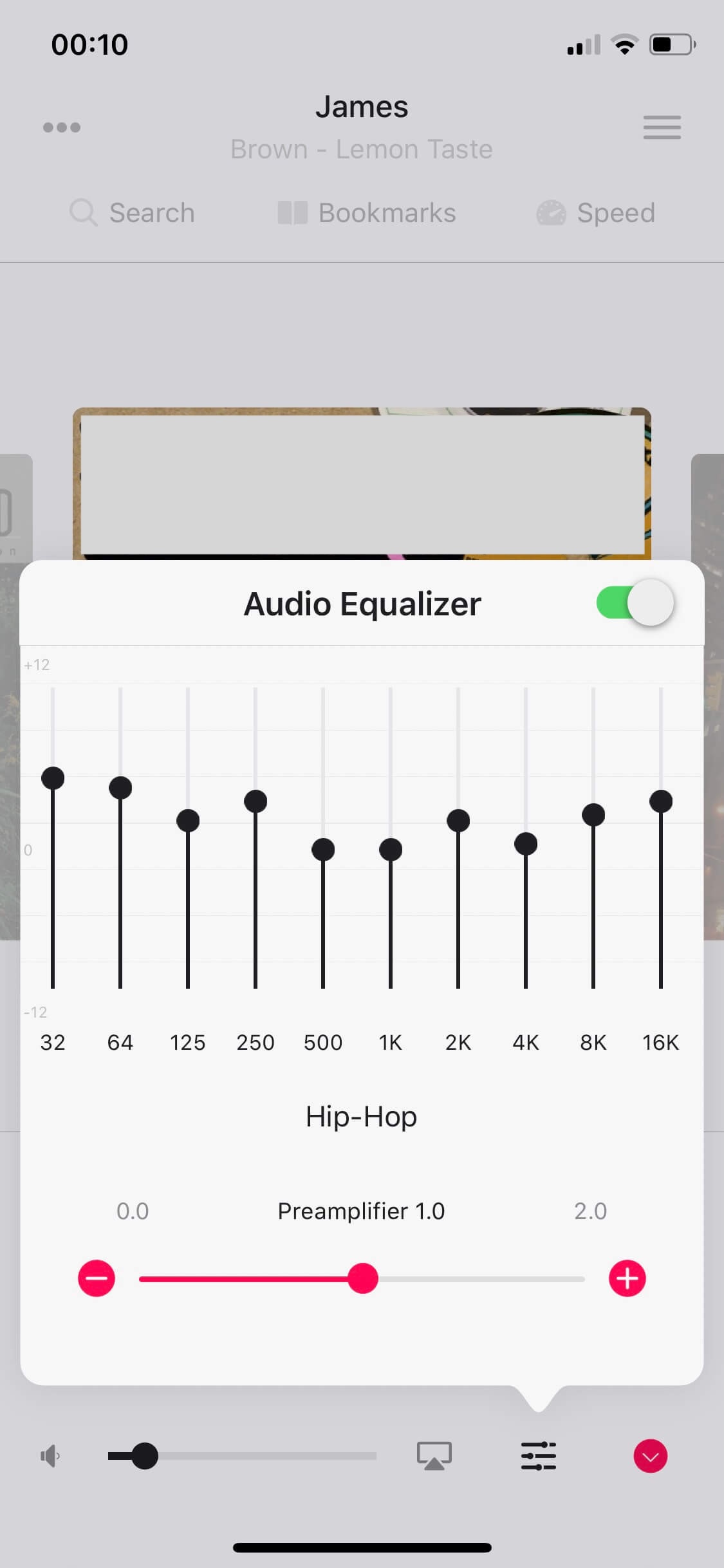Collapse the player with the red chevron
This screenshot has height=1568, width=724.
click(x=650, y=1456)
